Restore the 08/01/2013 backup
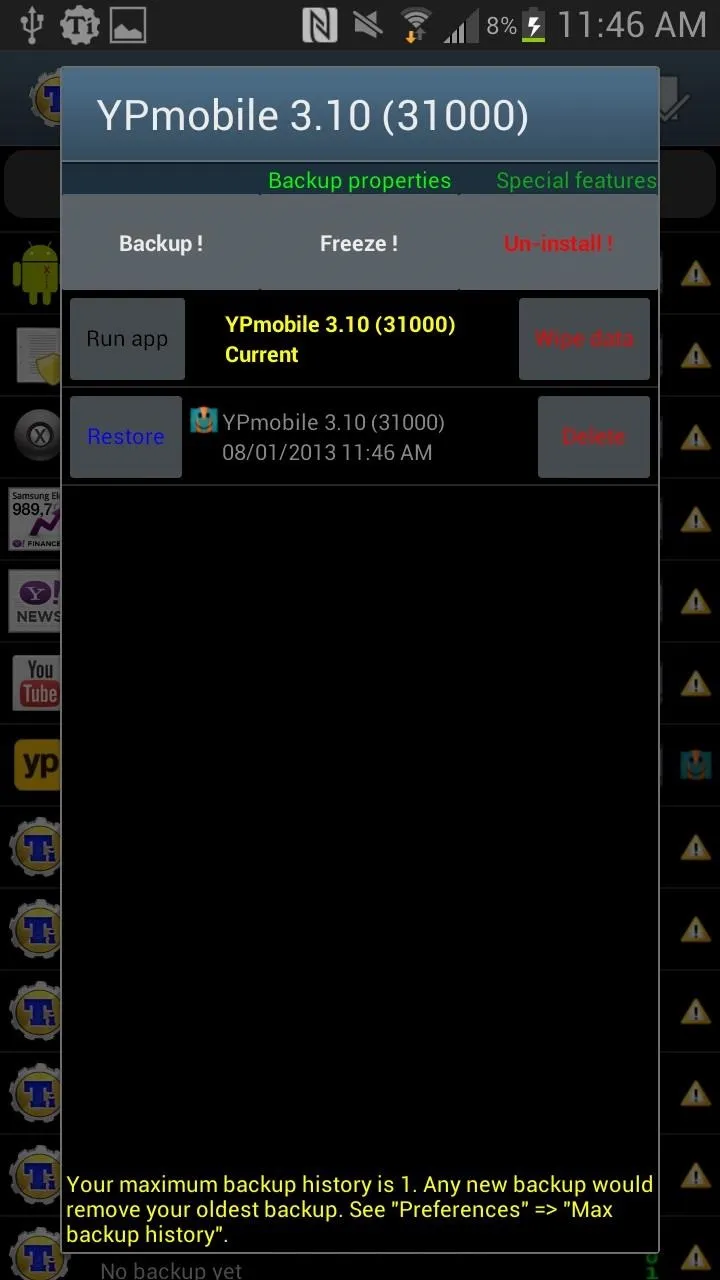Viewport: 720px width, 1280px height. coord(126,437)
